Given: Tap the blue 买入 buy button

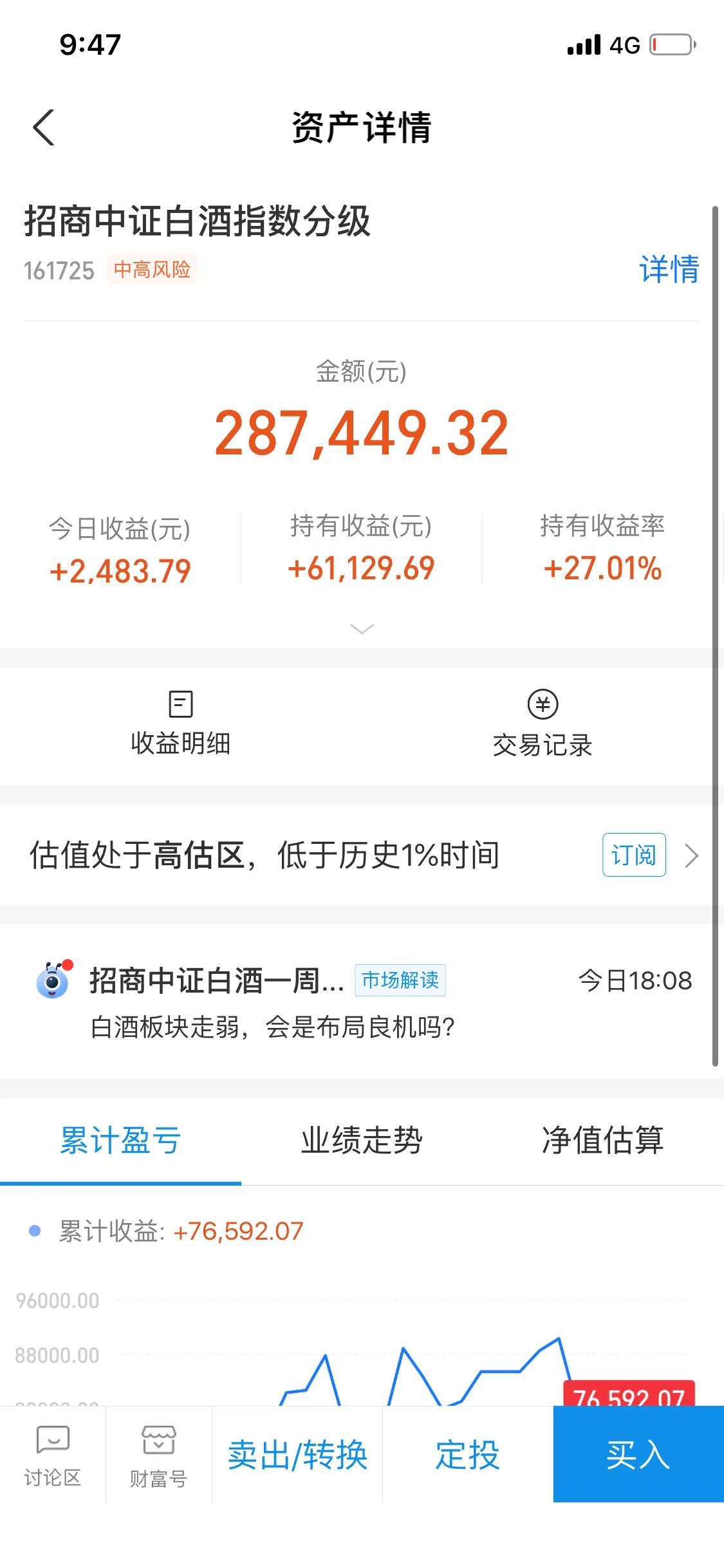Looking at the screenshot, I should [638, 1455].
